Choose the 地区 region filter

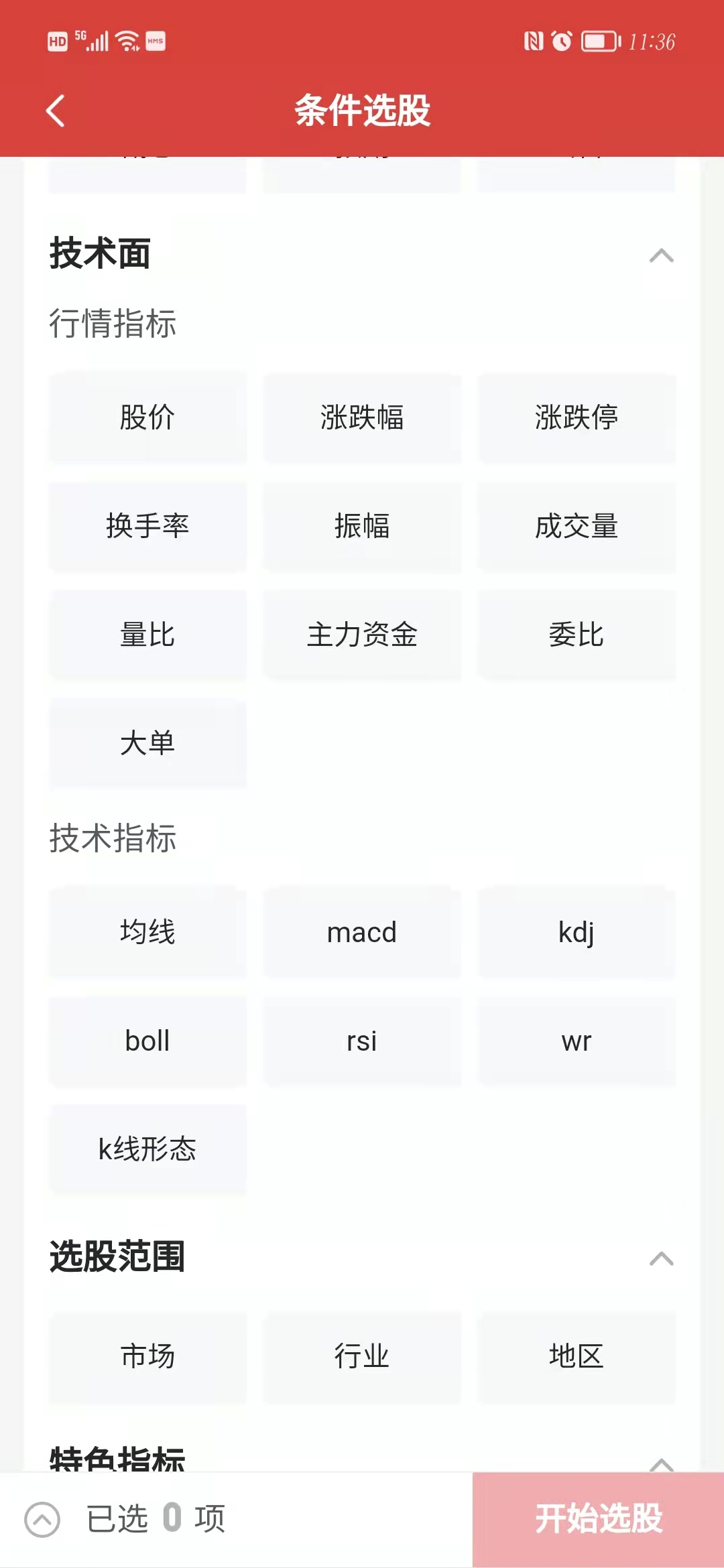[577, 1356]
